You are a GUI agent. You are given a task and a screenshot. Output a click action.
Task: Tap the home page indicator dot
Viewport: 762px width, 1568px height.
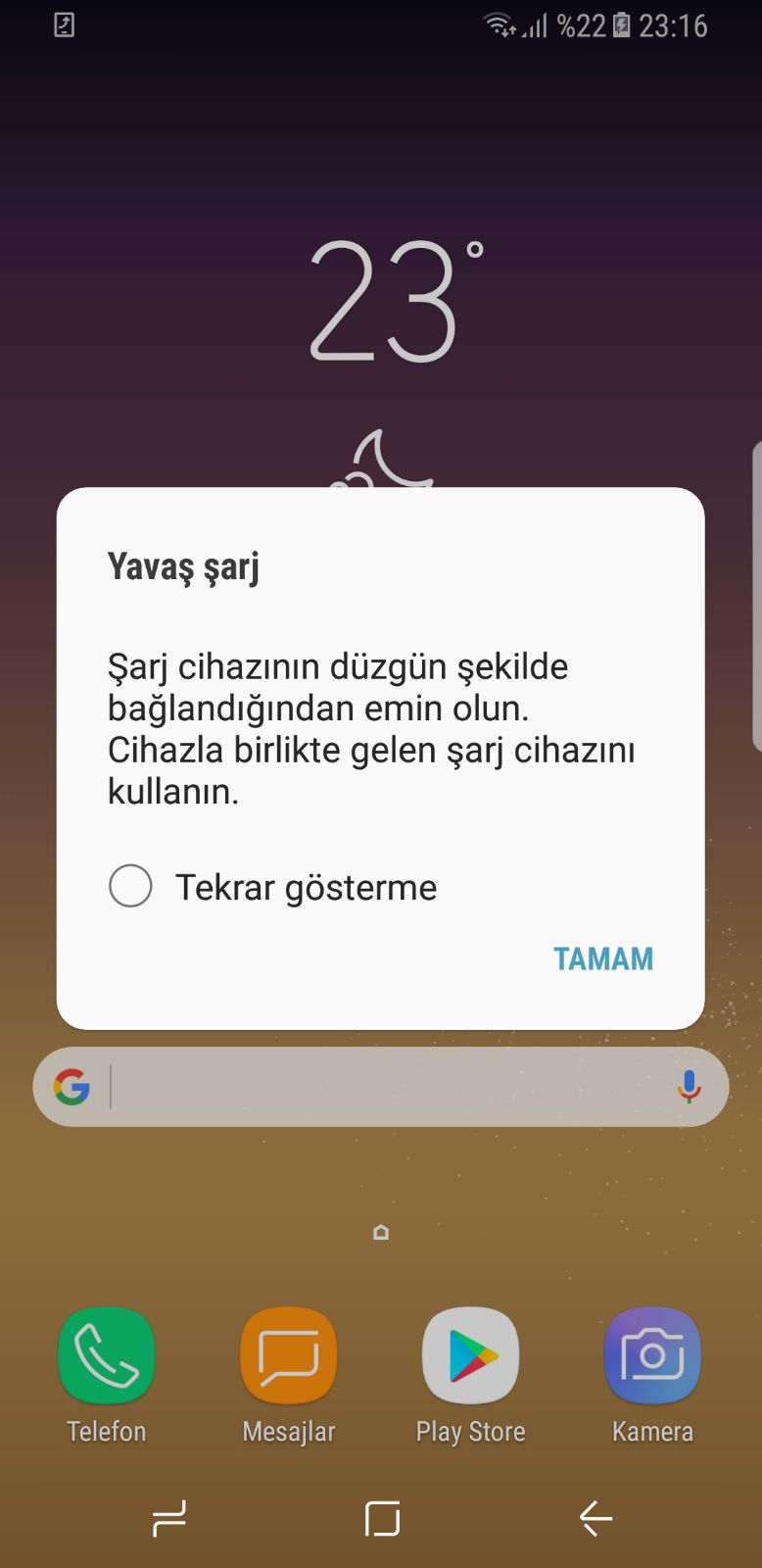[x=381, y=1233]
